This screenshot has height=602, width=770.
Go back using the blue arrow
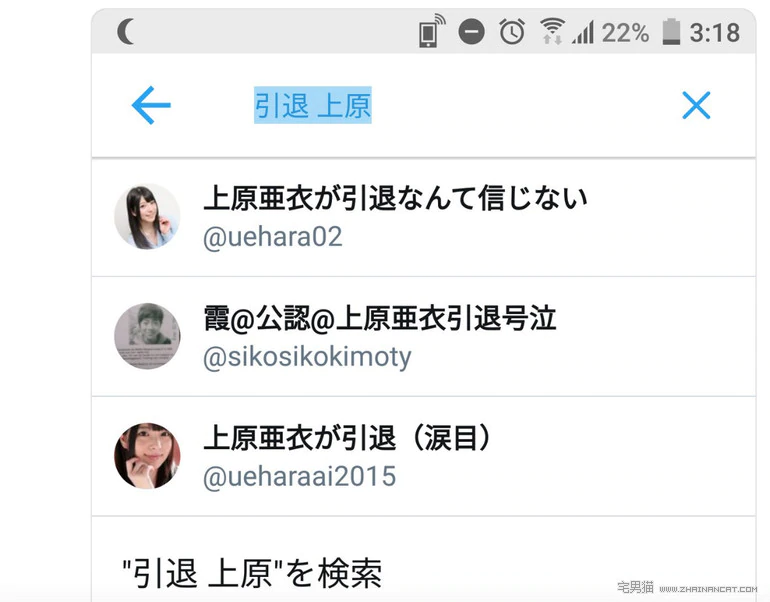151,105
